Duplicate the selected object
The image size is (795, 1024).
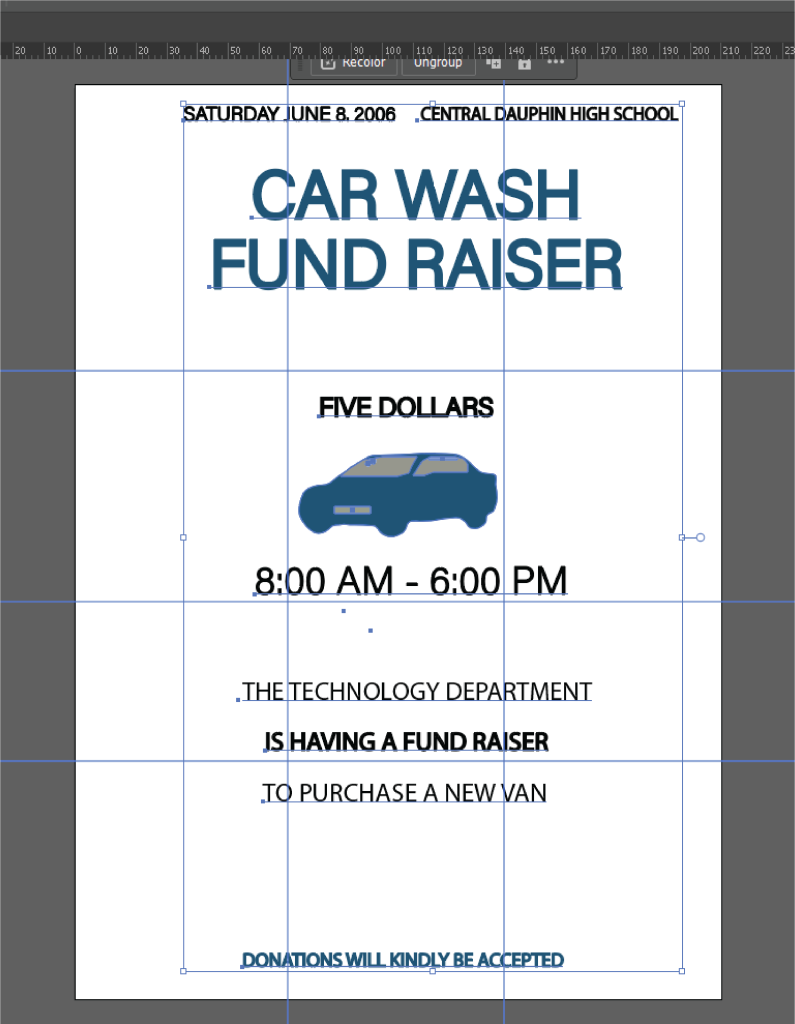tap(493, 63)
